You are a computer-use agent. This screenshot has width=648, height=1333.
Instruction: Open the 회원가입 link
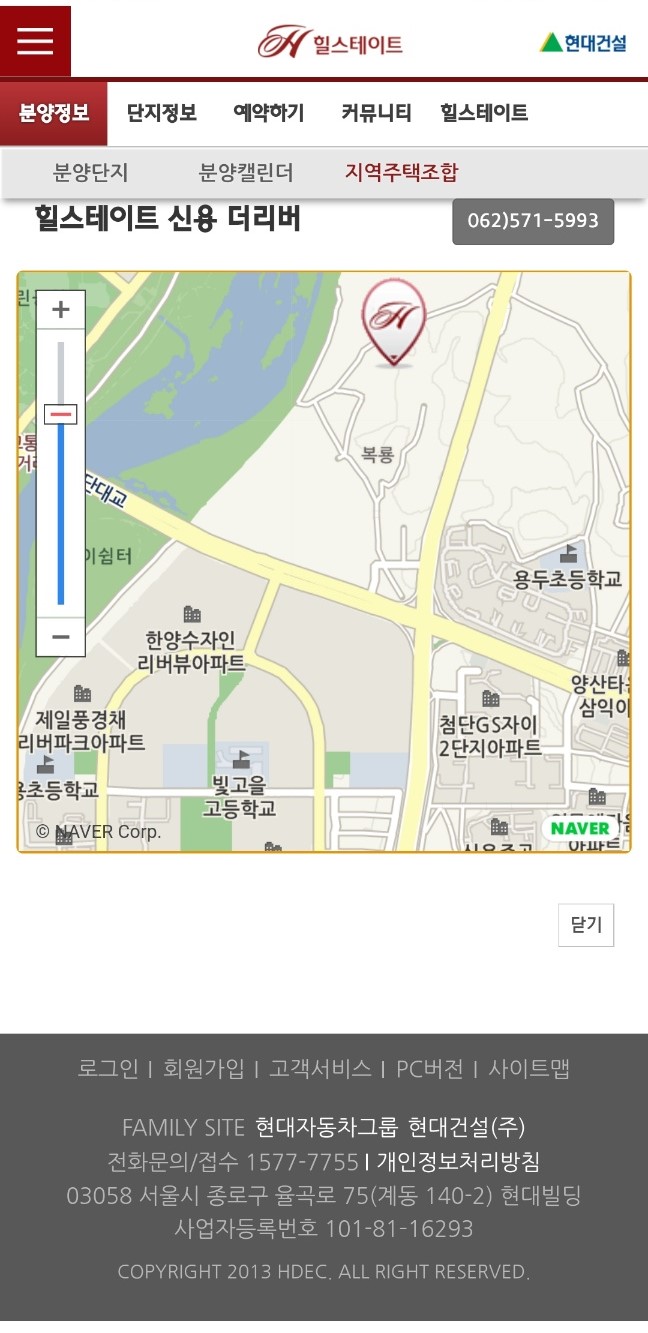click(203, 1068)
